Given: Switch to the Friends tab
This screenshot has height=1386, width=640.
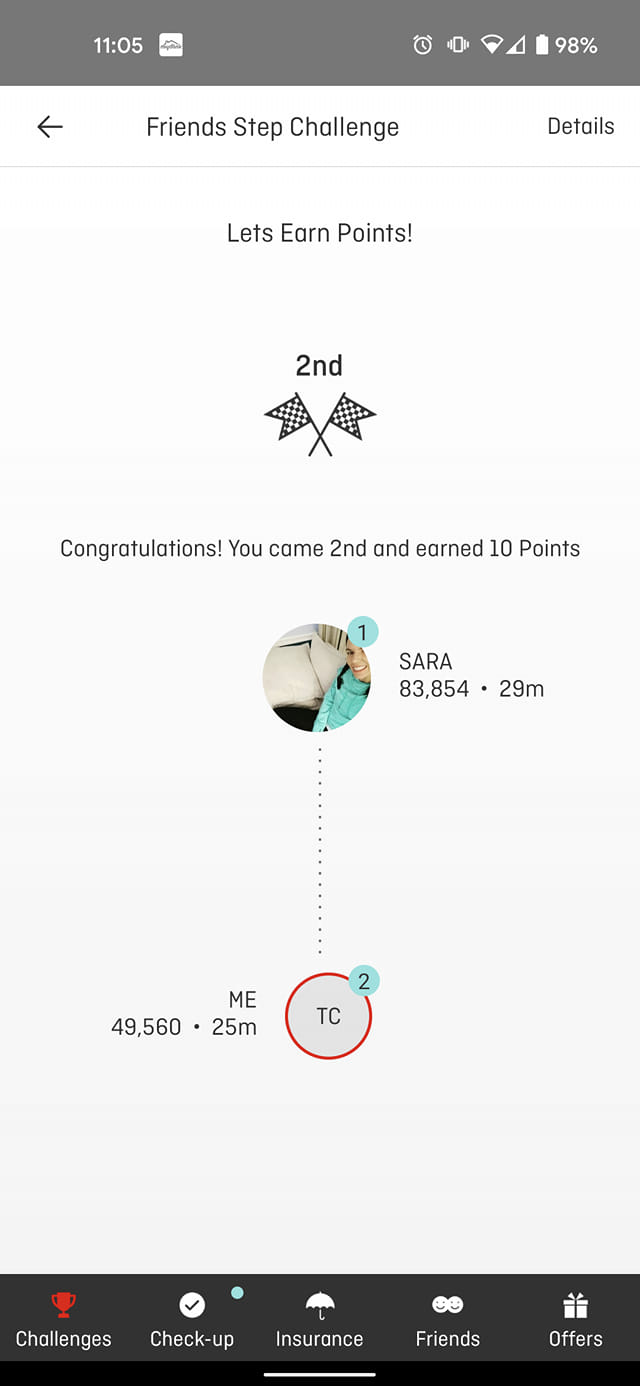Looking at the screenshot, I should coord(448,1319).
